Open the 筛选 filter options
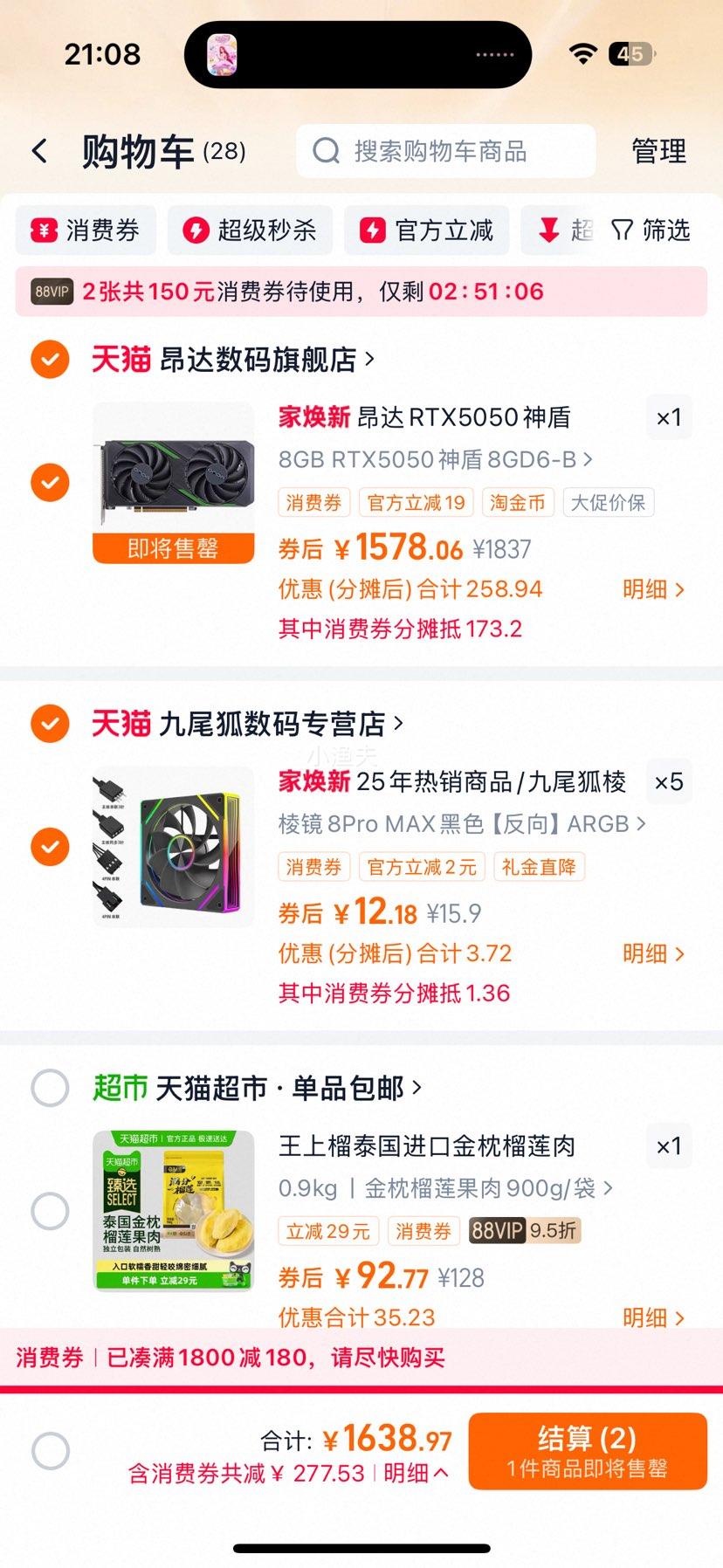Screen dimensions: 723x1568 click(650, 230)
